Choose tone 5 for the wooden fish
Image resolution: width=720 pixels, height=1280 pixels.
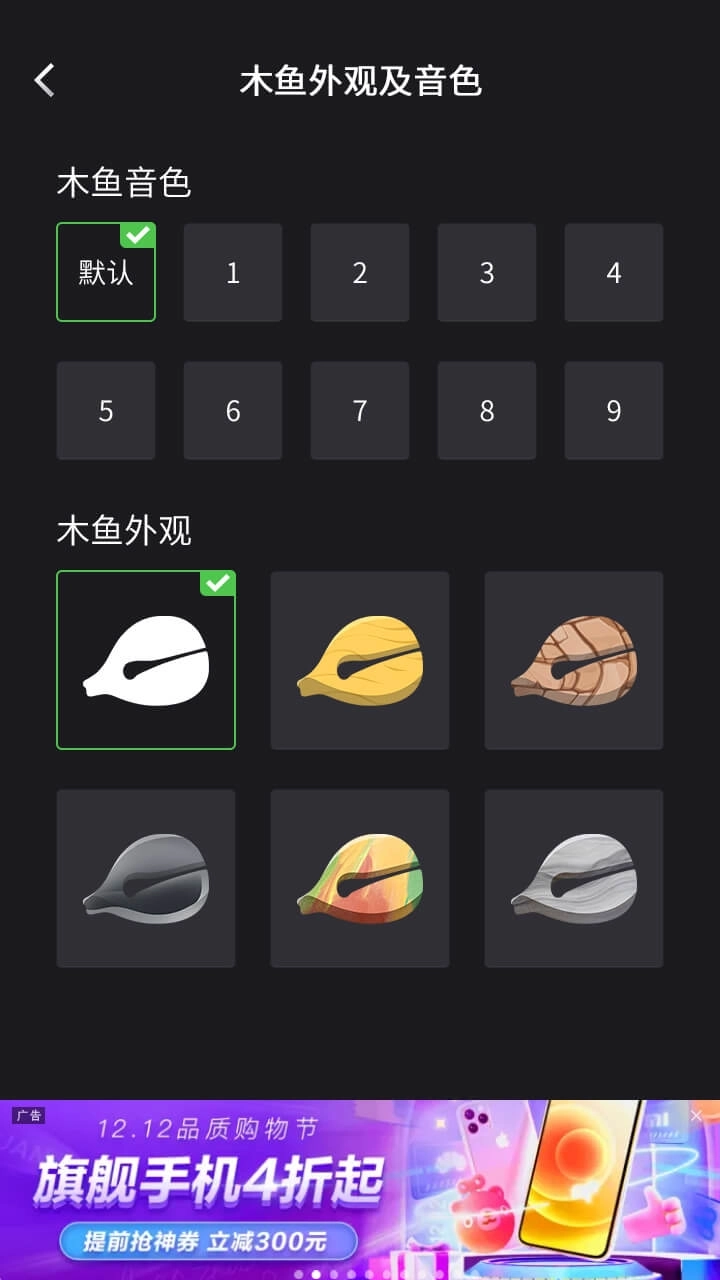point(106,411)
